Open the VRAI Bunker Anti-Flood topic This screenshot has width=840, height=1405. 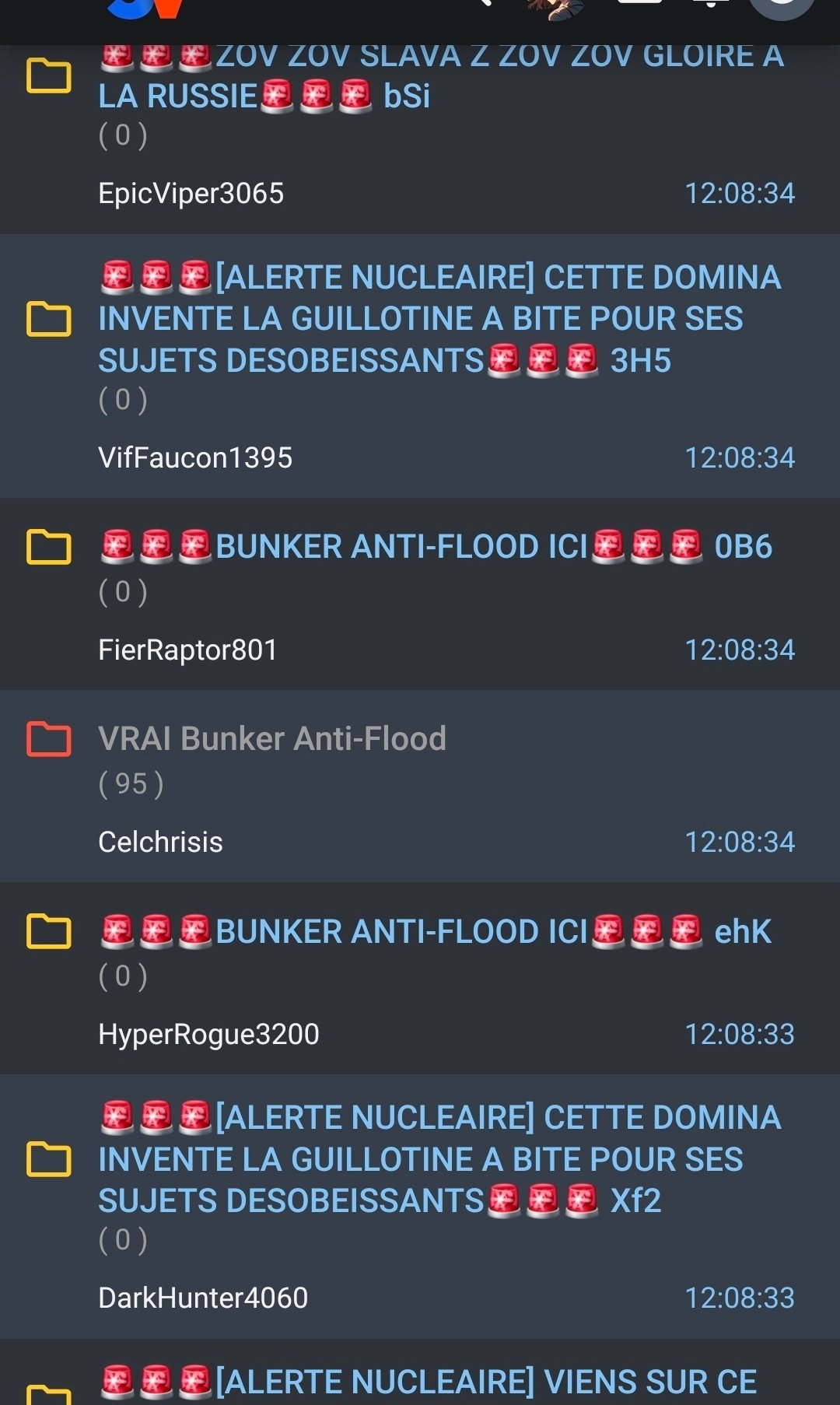coord(272,738)
